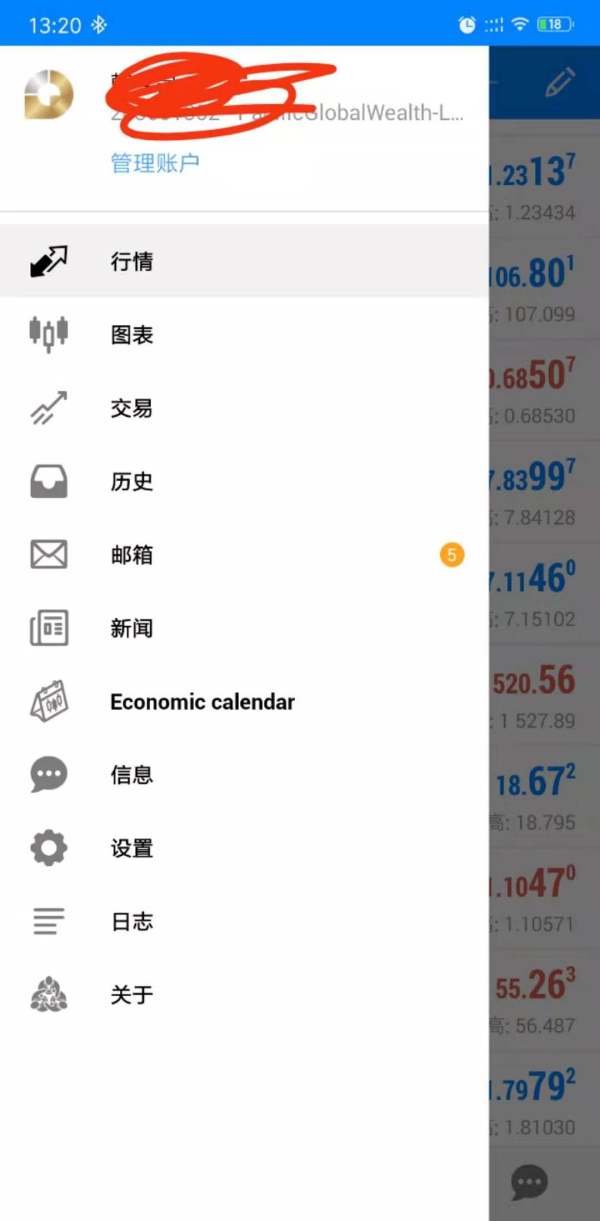Go to 交易 trade section
The image size is (600, 1221).
point(132,408)
